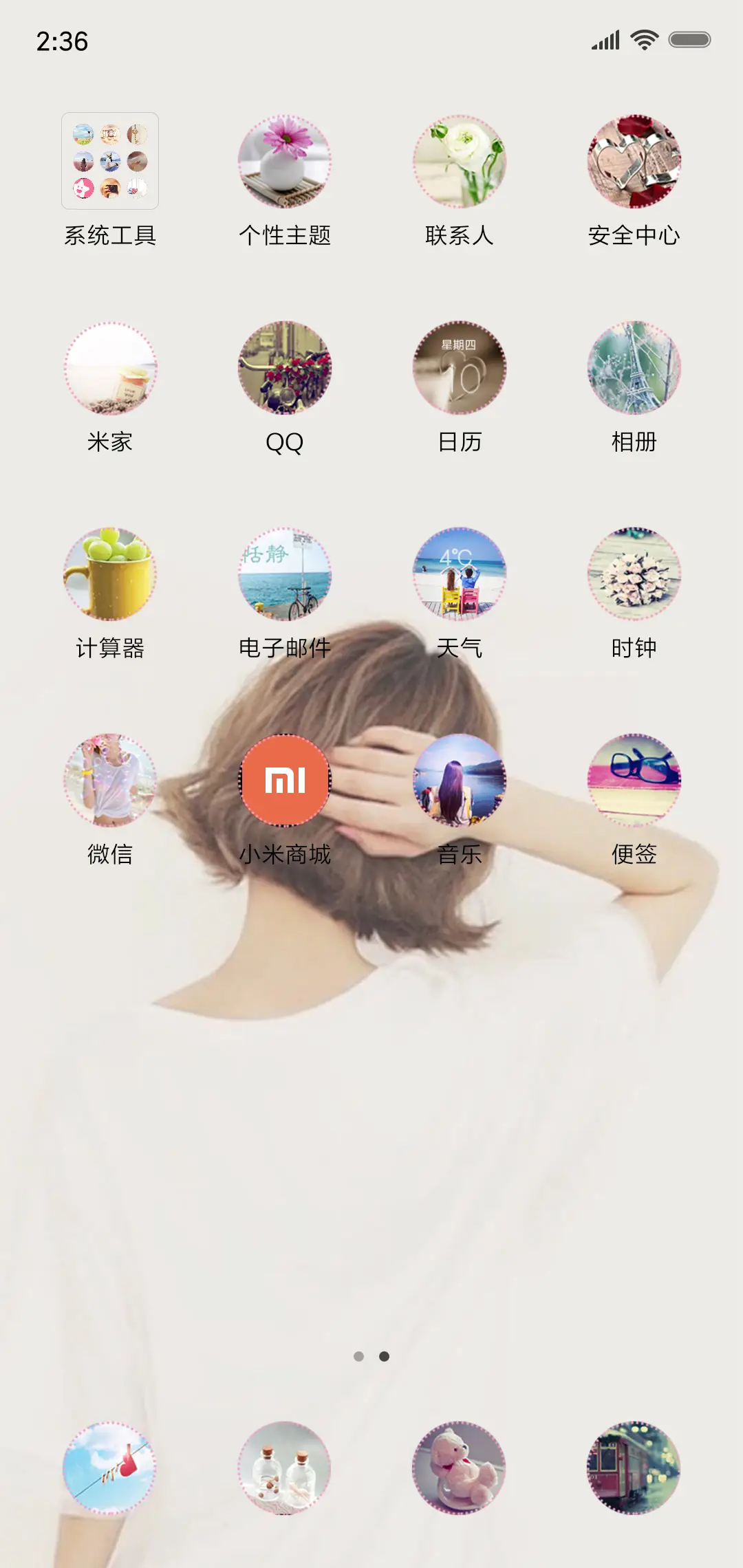Open the 联系人 contacts app

point(458,162)
